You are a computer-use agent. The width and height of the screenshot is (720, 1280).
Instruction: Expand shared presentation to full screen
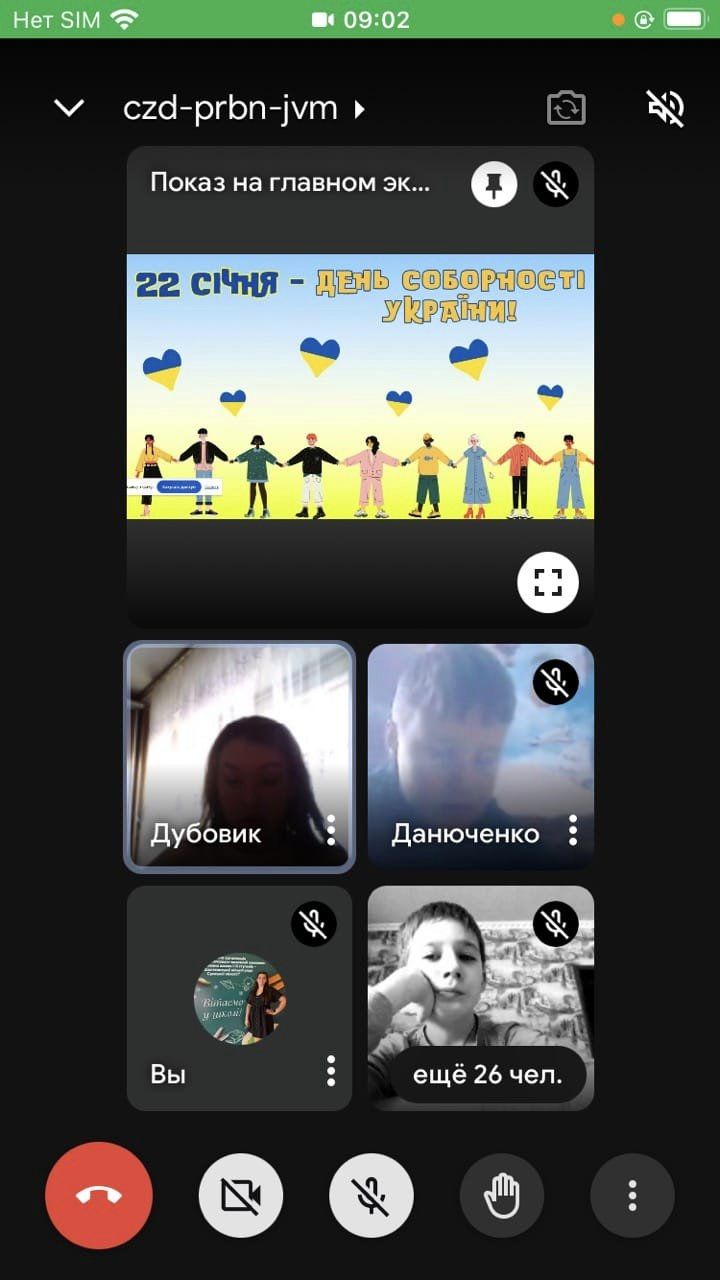tap(548, 581)
